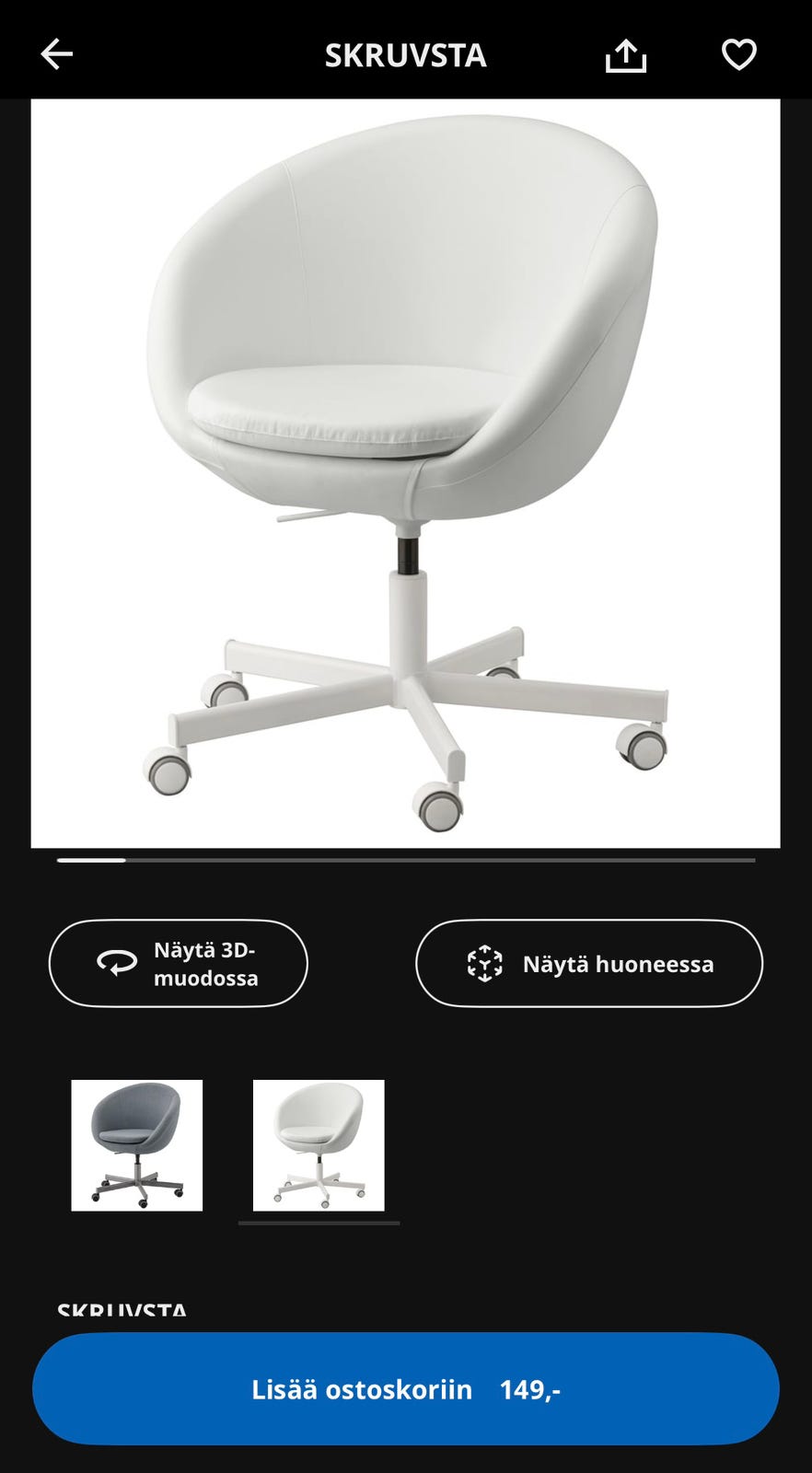This screenshot has width=812, height=1473.
Task: Select the white chair variant thumbnail
Action: [319, 1145]
